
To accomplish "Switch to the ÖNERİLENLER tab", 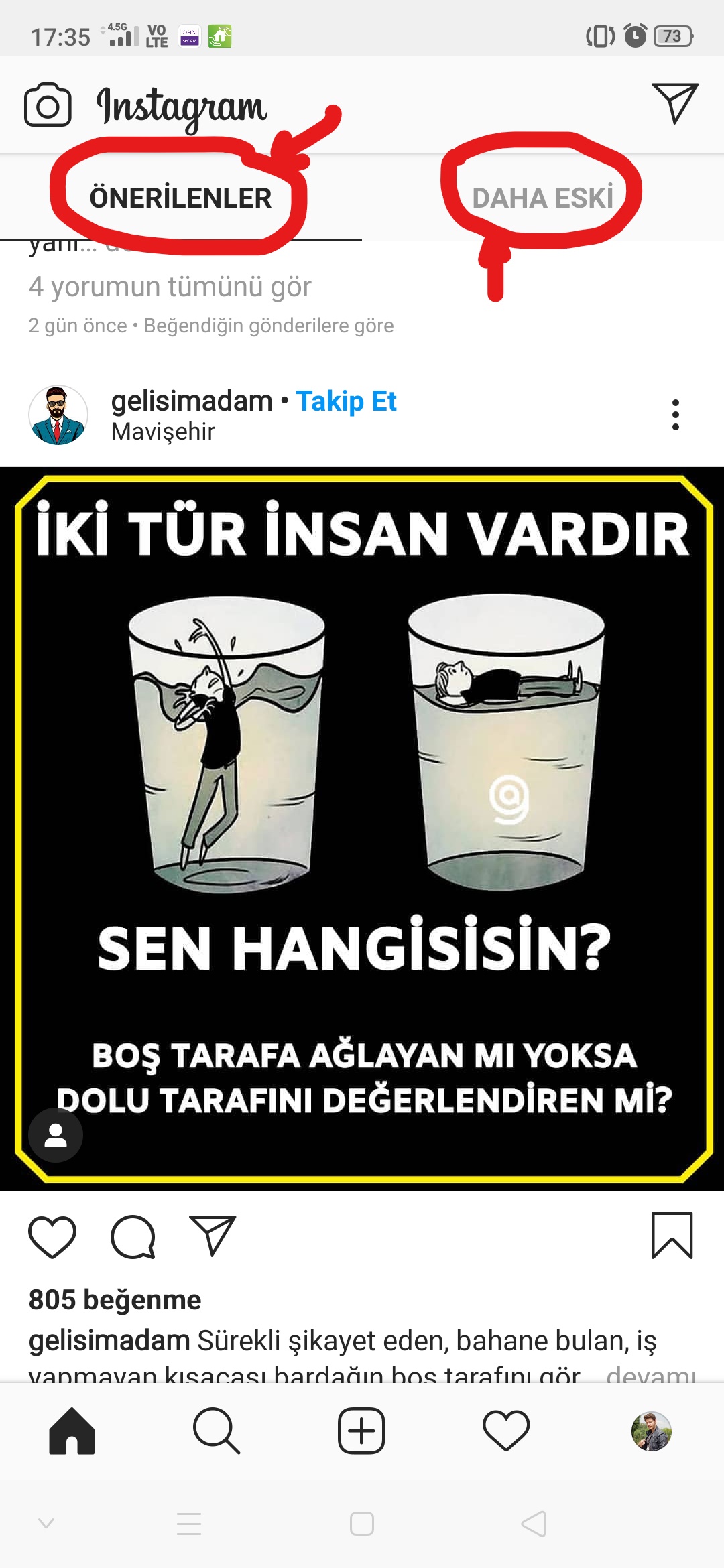I will pyautogui.click(x=180, y=198).
